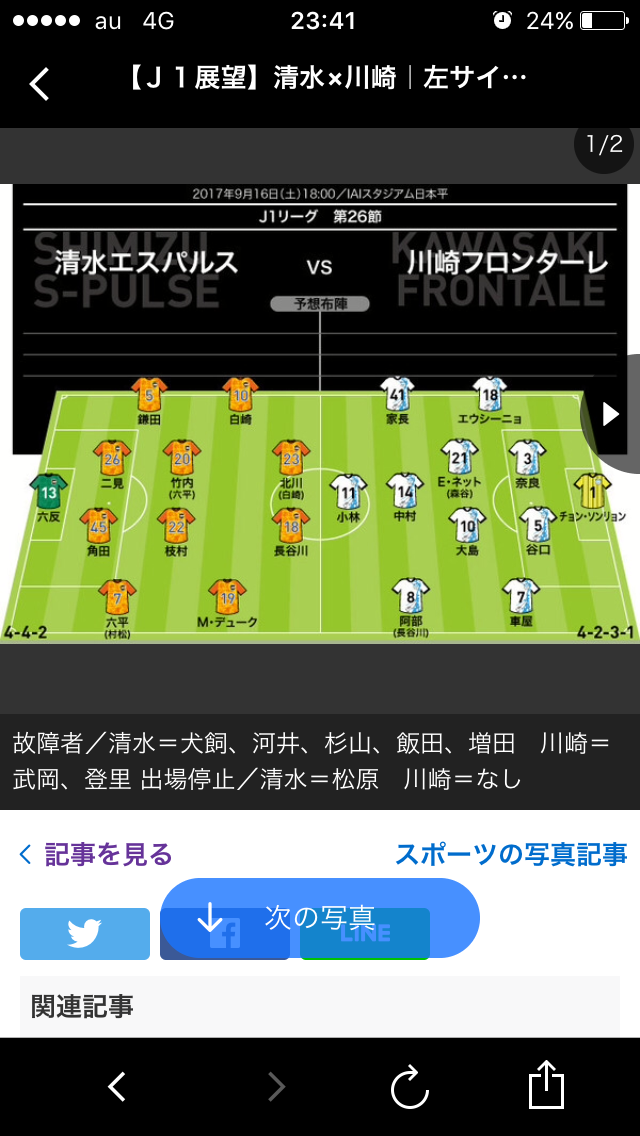Open the share sheet
Screen dimensions: 640x1136
click(546, 1084)
